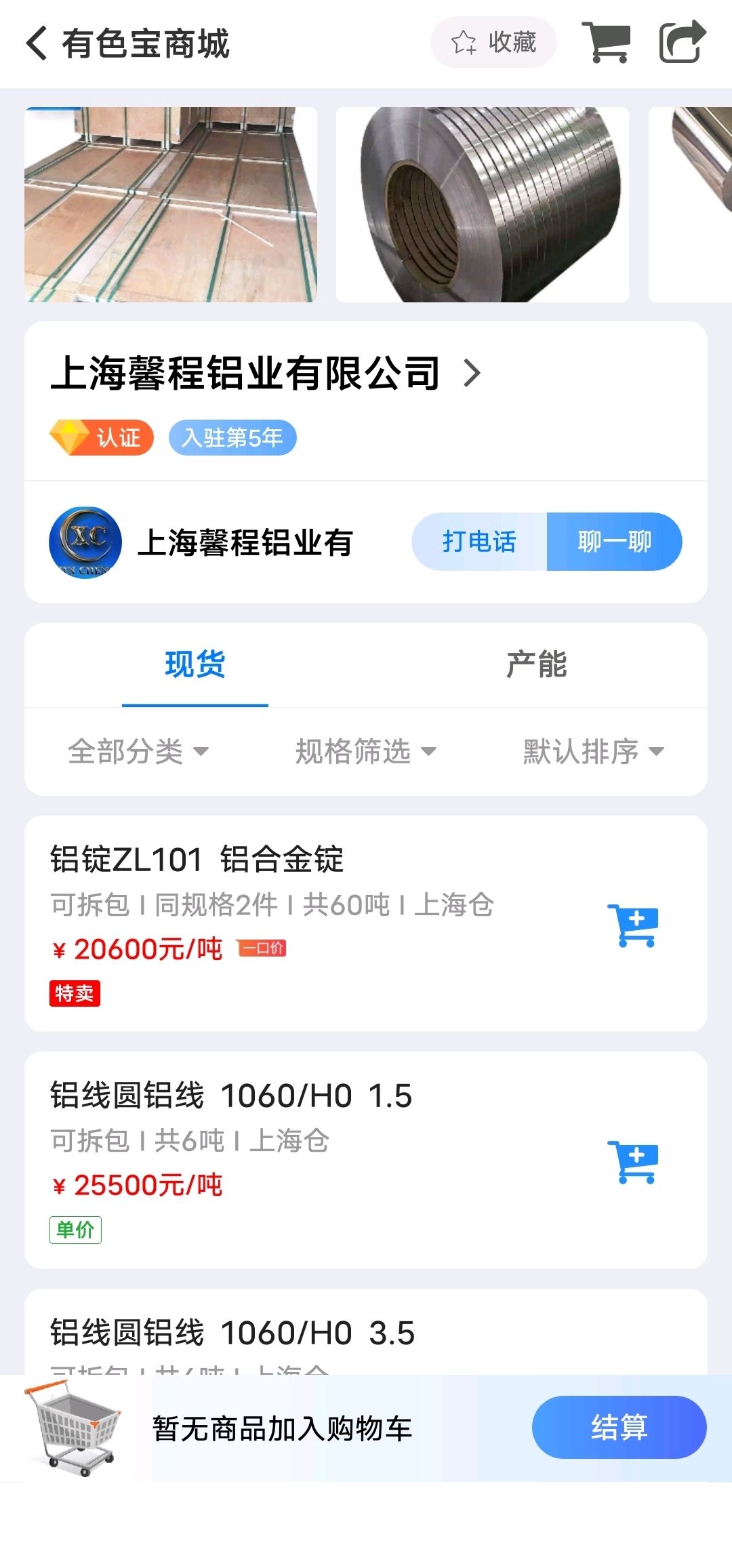Start a chat with 聊一聊
This screenshot has width=732, height=1568.
[615, 542]
